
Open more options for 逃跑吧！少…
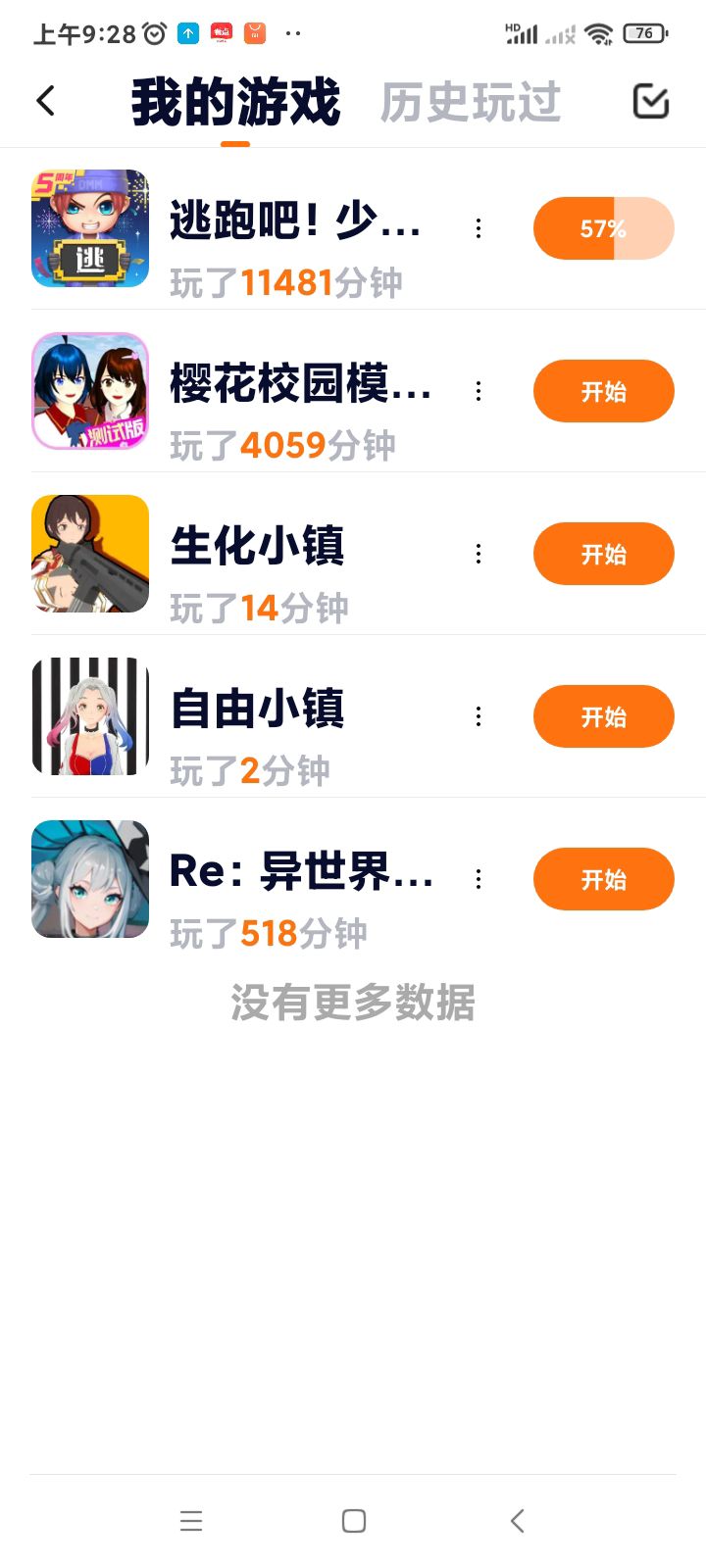479,228
